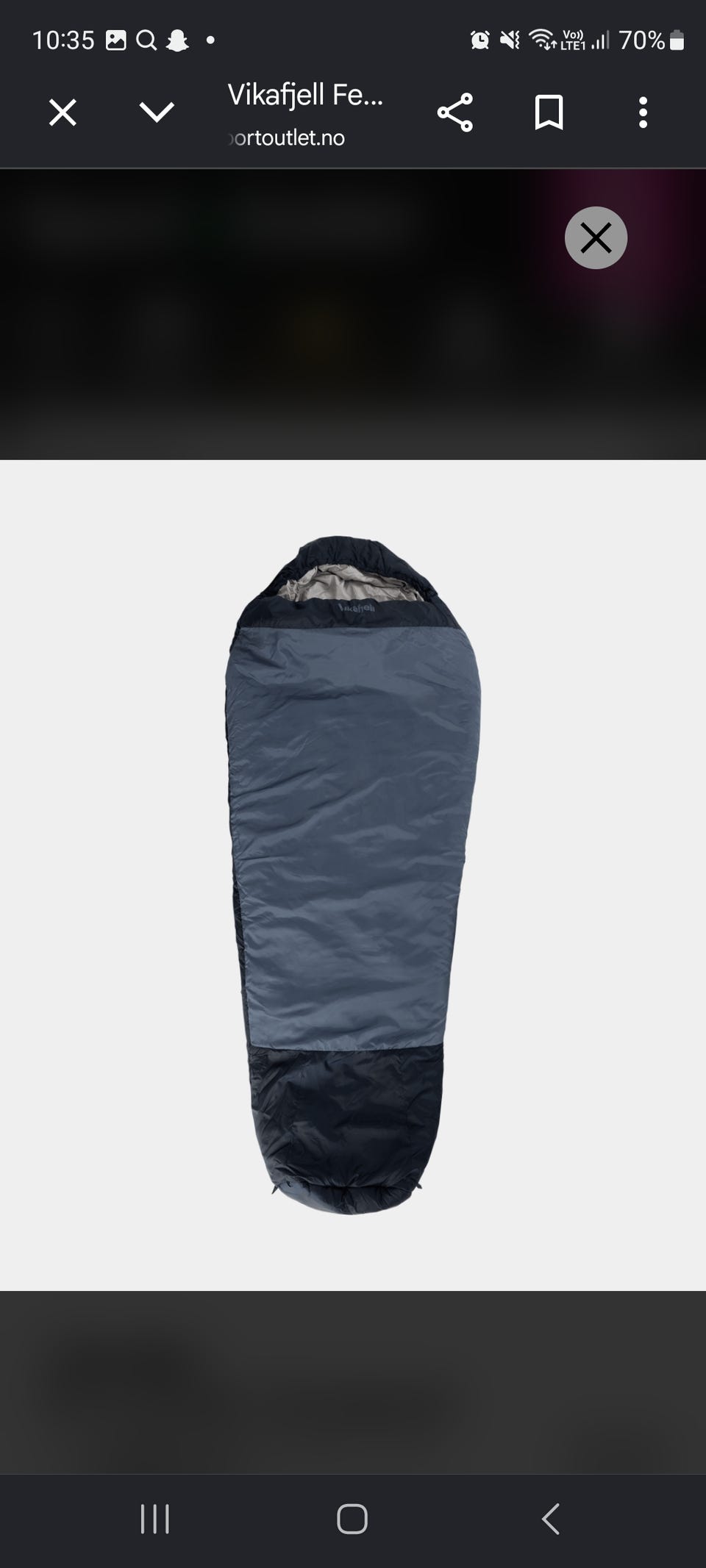Tap the sleeping bag product image
706x1568 pixels.
click(x=353, y=875)
